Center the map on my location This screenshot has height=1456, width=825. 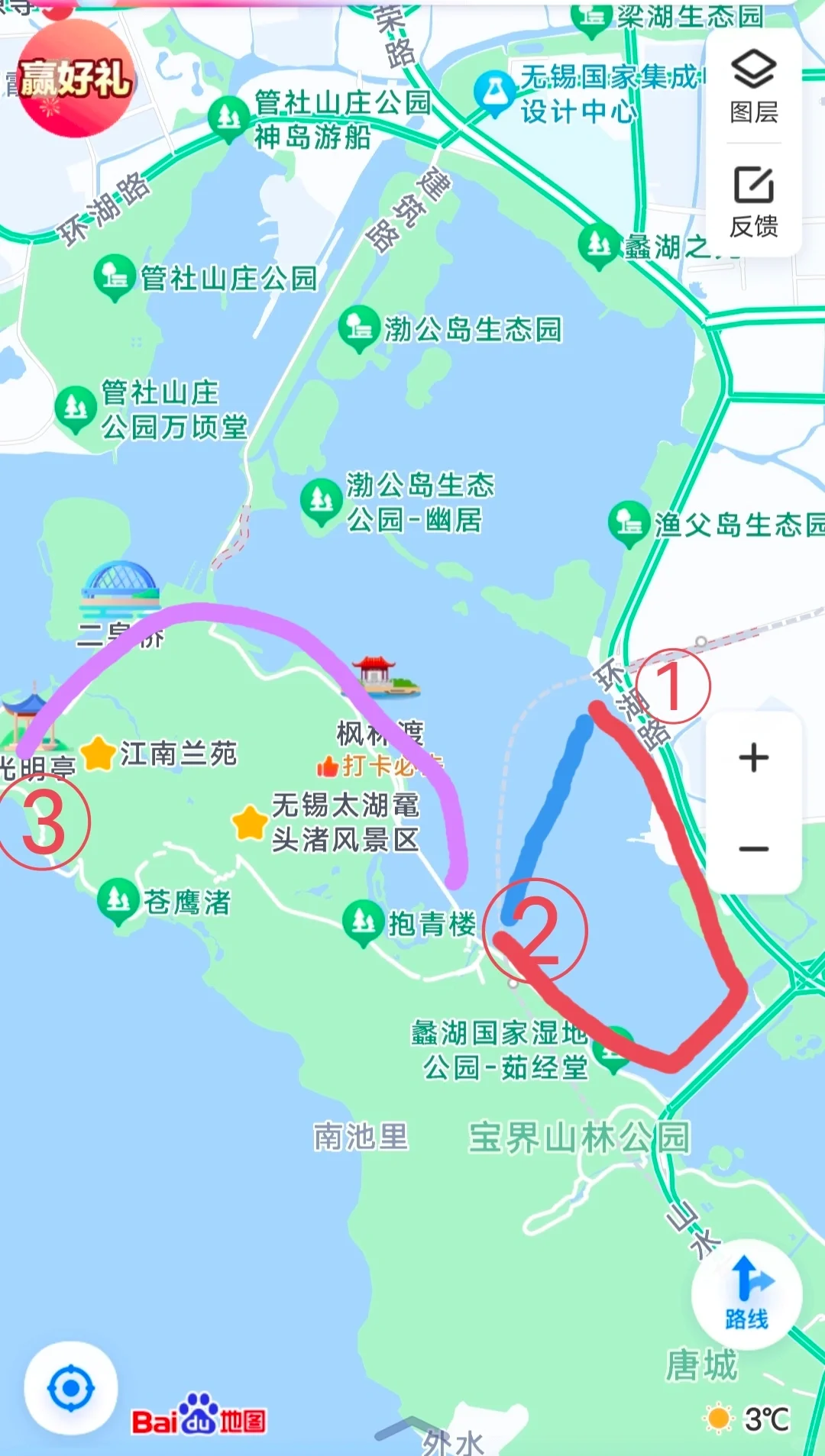click(x=71, y=1388)
